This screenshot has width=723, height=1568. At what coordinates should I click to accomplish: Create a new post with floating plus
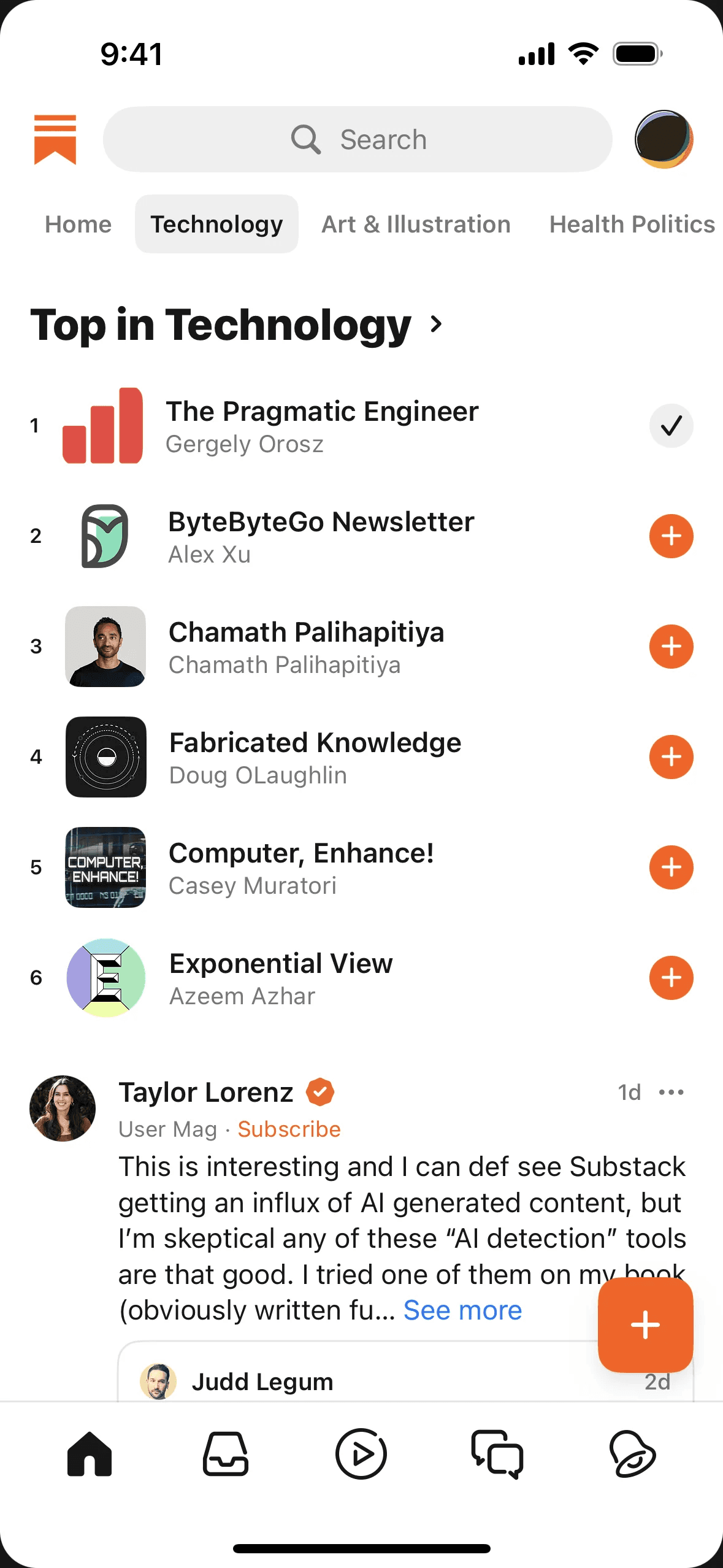pyautogui.click(x=645, y=1325)
